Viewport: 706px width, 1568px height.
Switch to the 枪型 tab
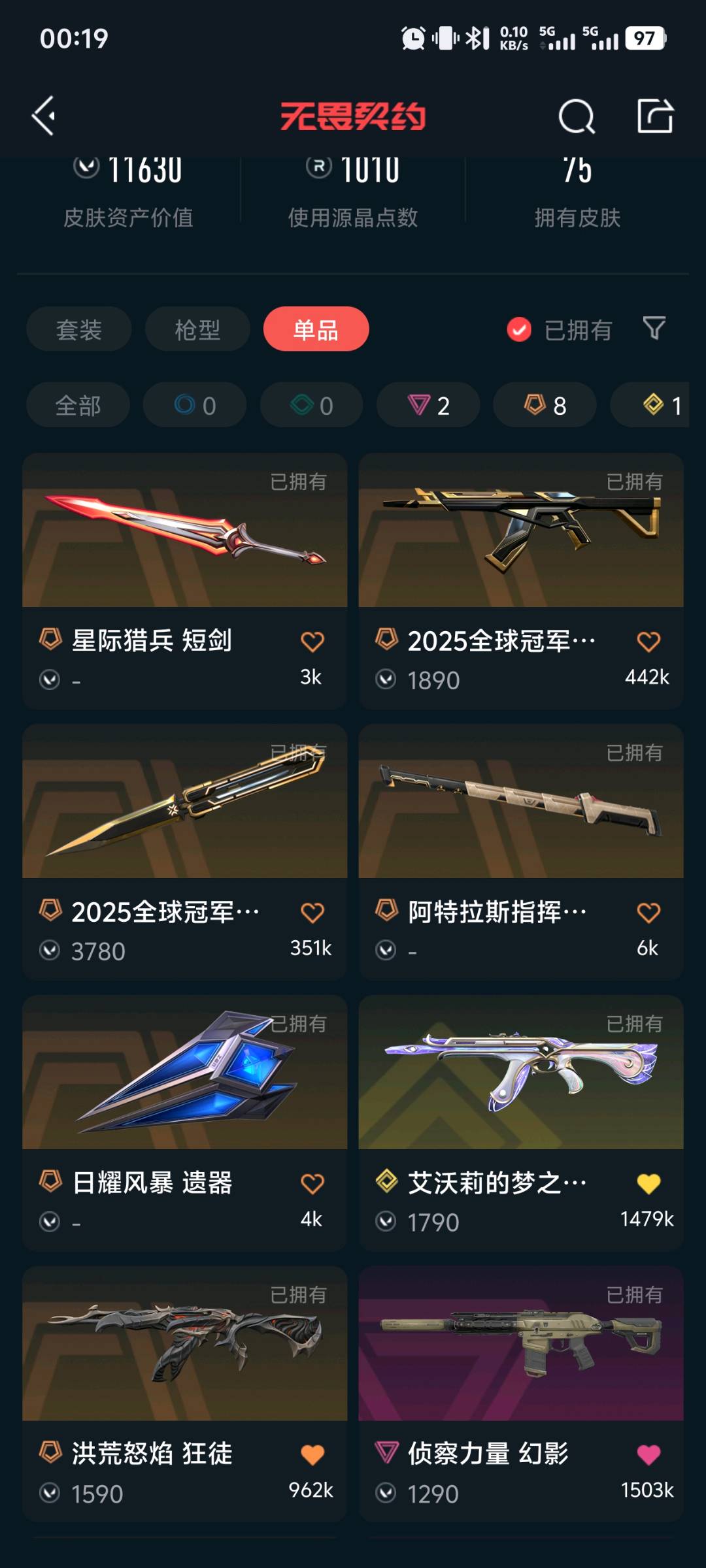point(197,329)
